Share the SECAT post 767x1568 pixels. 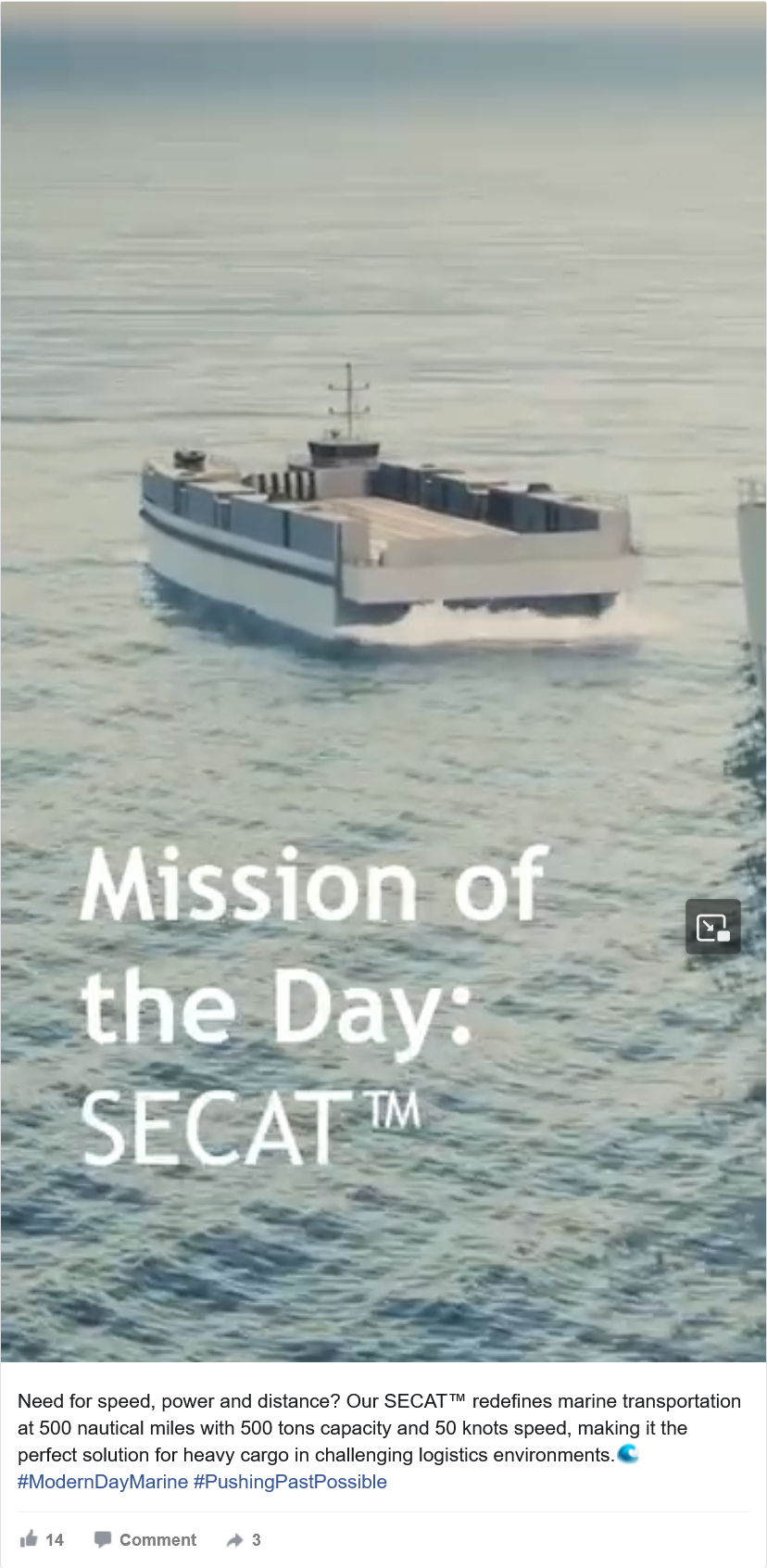point(243,1539)
